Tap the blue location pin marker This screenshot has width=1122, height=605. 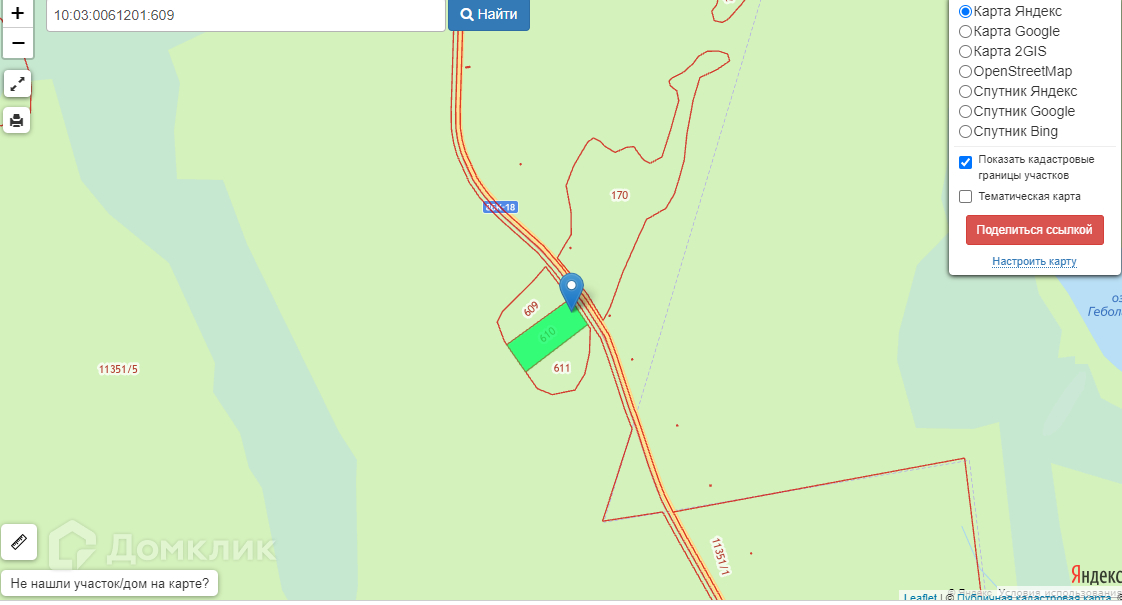571,291
